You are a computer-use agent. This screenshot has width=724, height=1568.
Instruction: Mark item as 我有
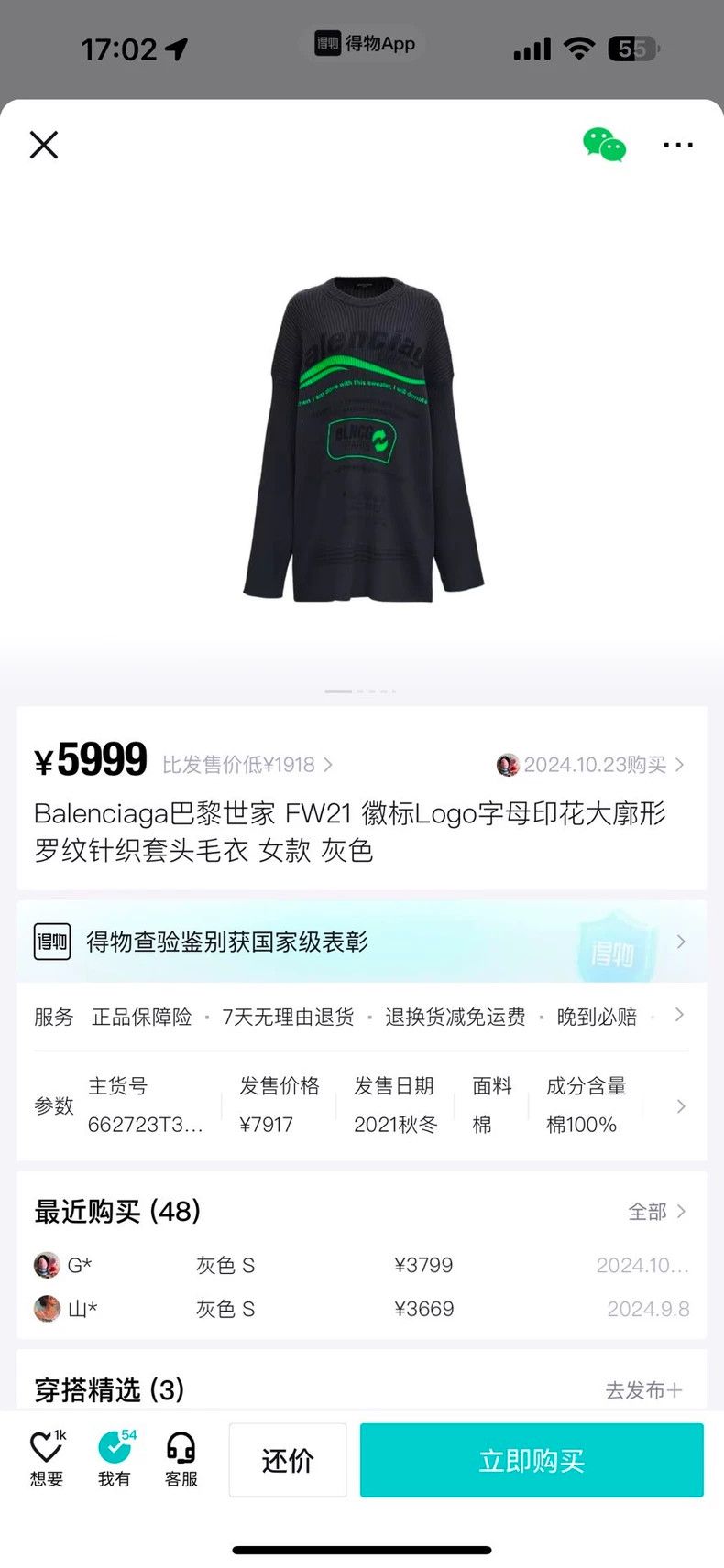pos(115,1459)
